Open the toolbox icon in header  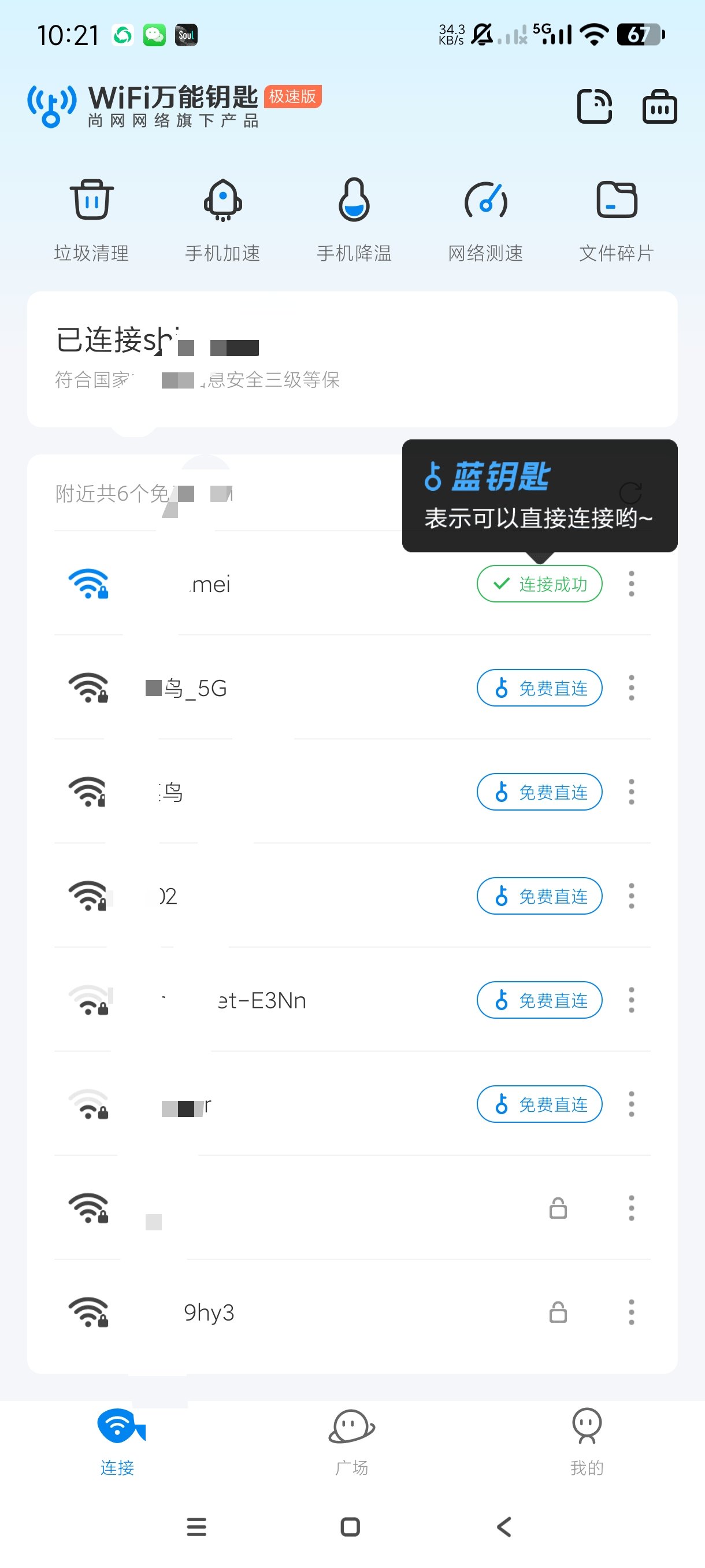pos(659,106)
